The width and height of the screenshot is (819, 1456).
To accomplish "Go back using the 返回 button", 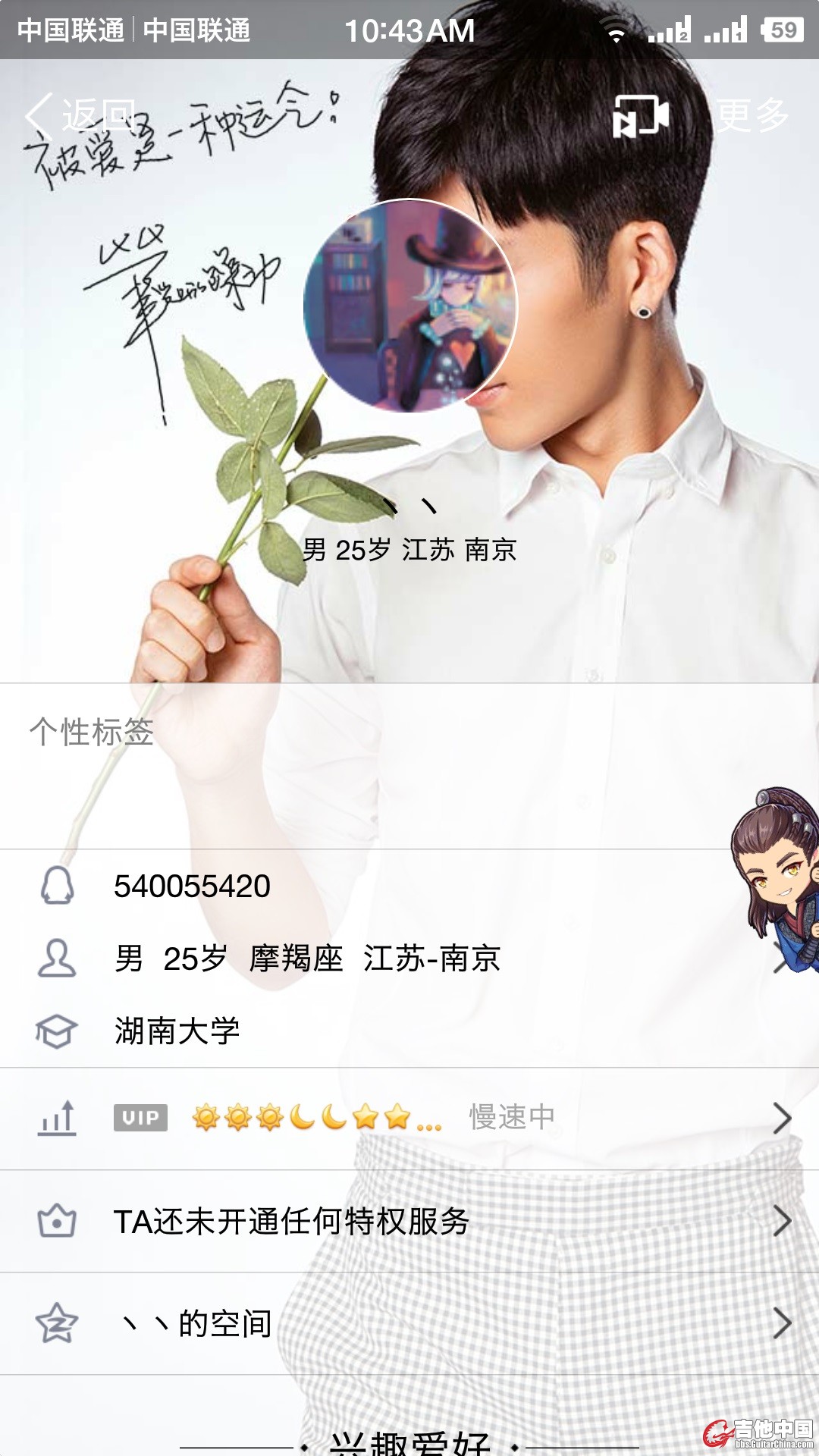I will pos(80,115).
